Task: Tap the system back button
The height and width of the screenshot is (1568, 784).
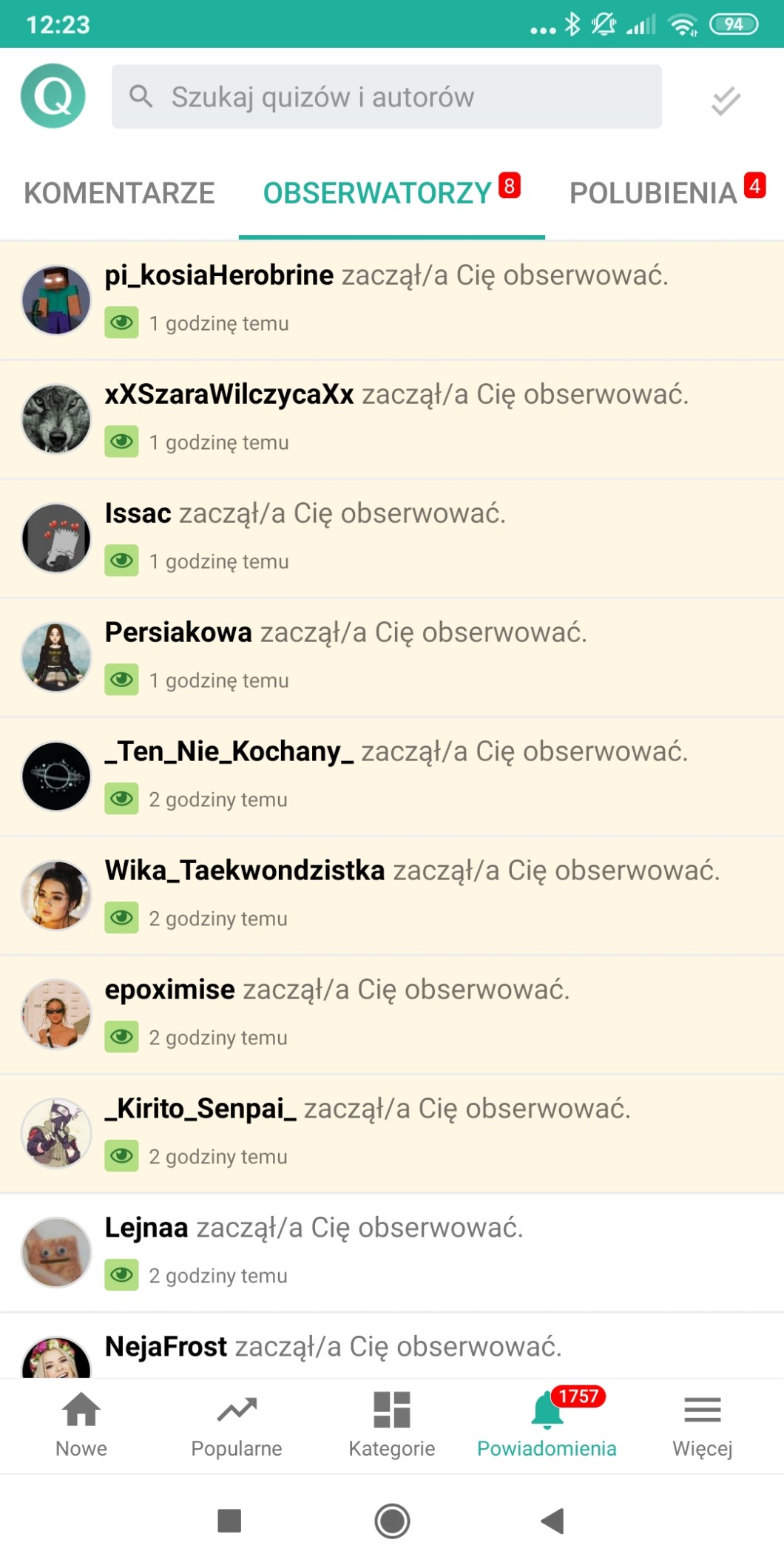Action: click(552, 1521)
